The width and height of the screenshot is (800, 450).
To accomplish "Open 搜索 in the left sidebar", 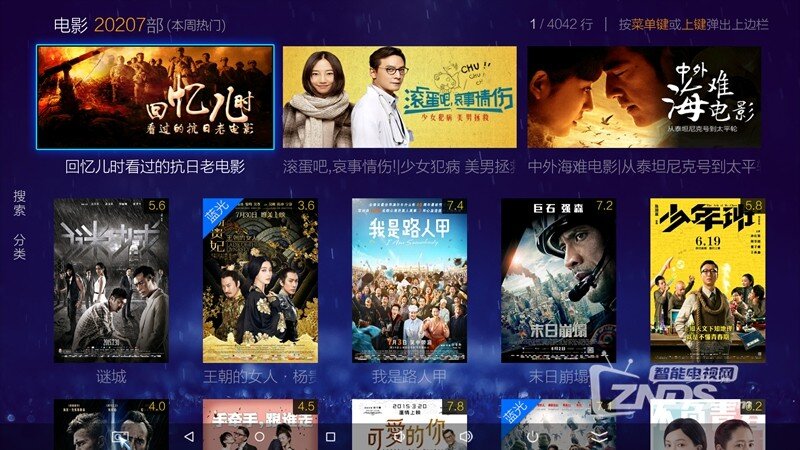I will click(20, 203).
